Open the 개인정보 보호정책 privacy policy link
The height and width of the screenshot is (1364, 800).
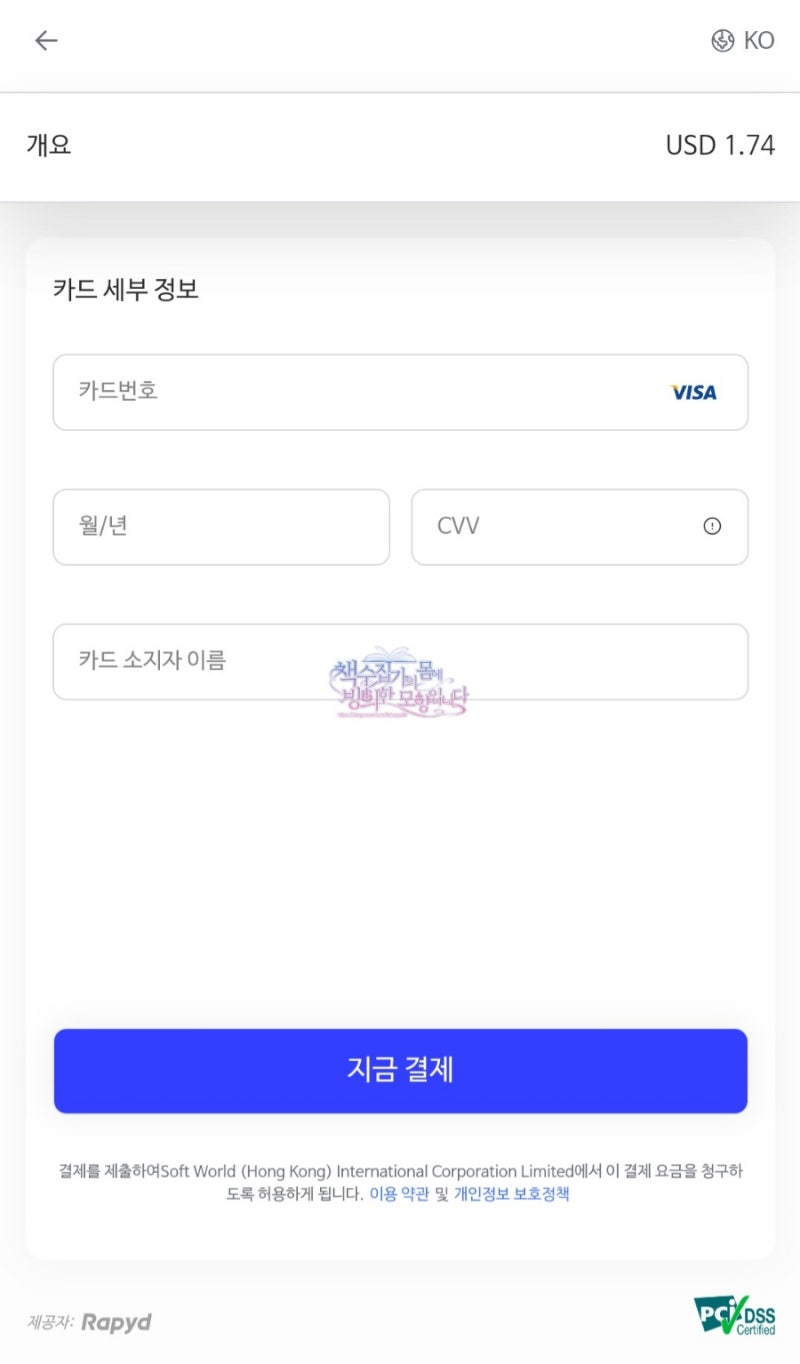[512, 1194]
